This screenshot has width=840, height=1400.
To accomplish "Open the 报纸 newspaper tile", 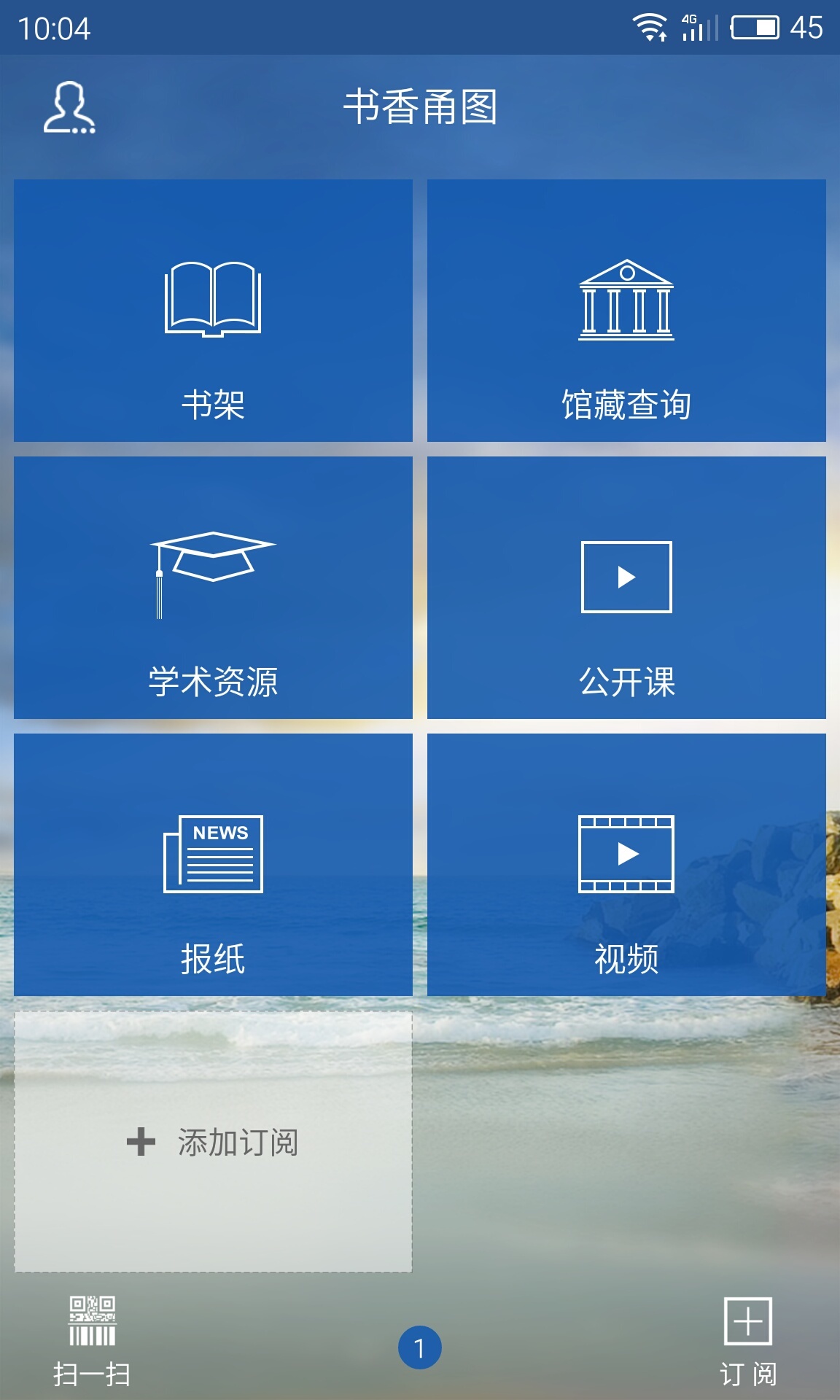I will point(213,865).
